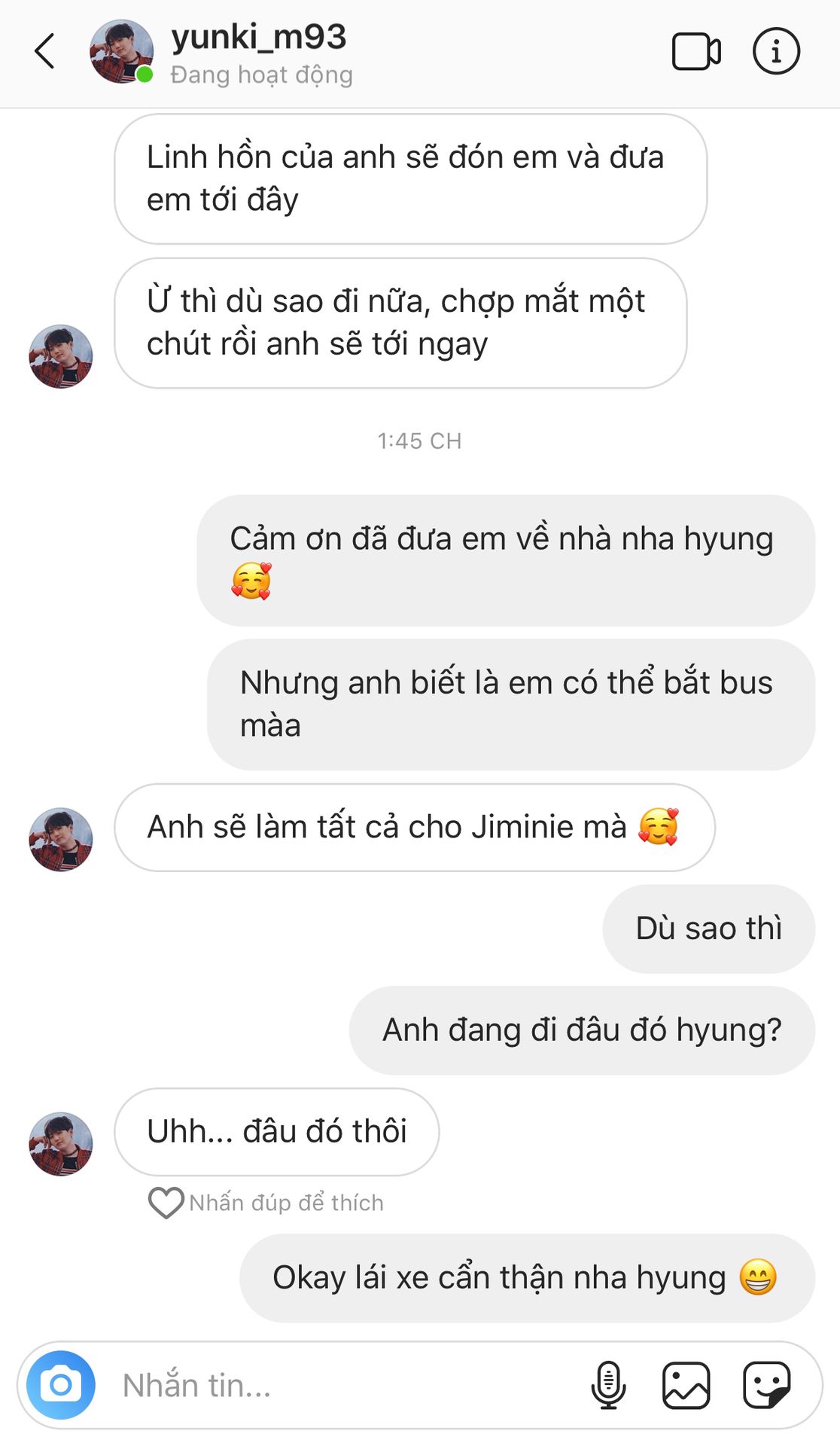Start a video call with yunki_m93
Image resolution: width=840 pixels, height=1446 pixels.
click(695, 51)
